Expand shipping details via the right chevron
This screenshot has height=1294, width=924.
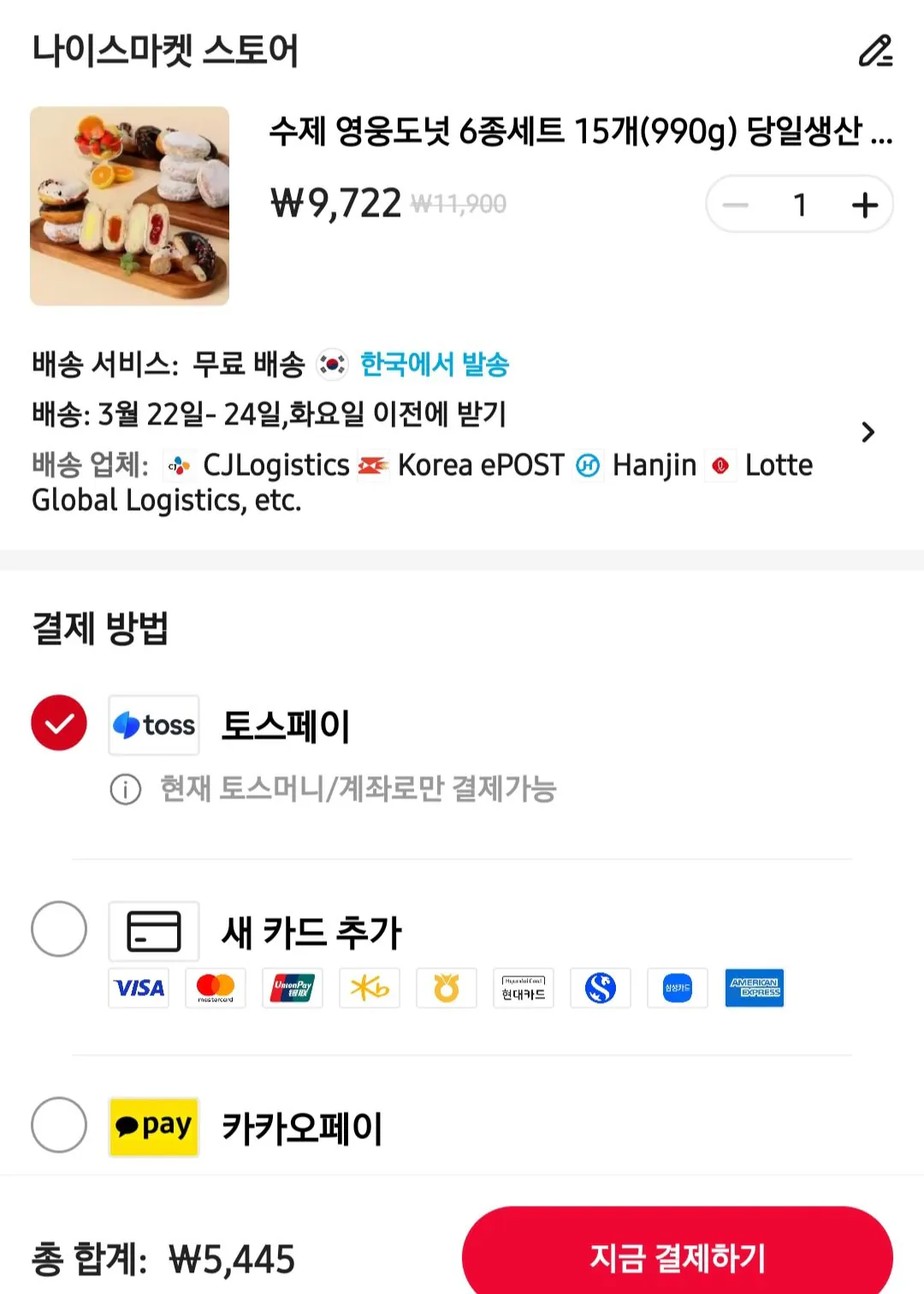[x=868, y=432]
